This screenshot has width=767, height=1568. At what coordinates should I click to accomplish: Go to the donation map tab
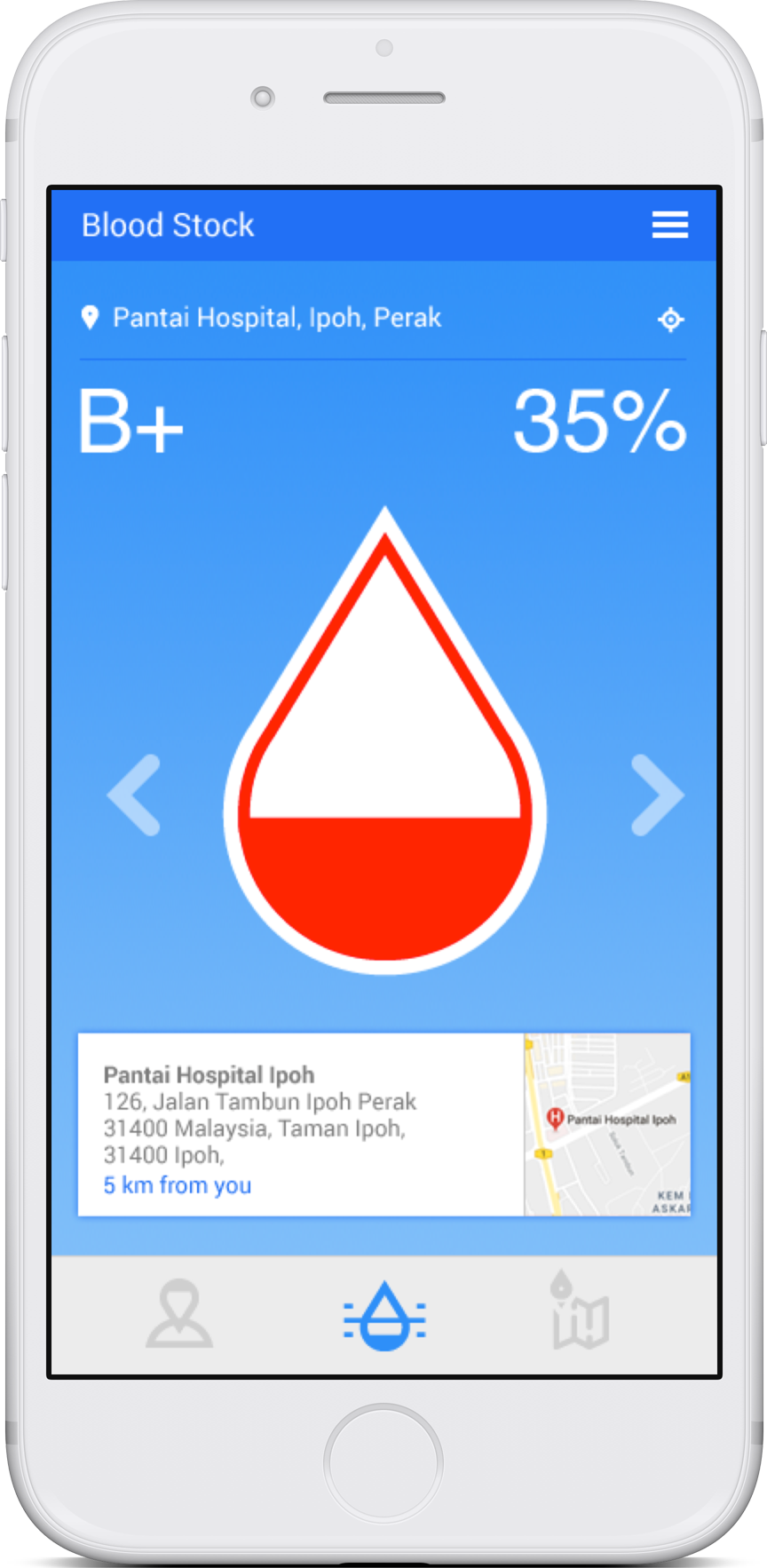tap(579, 1312)
